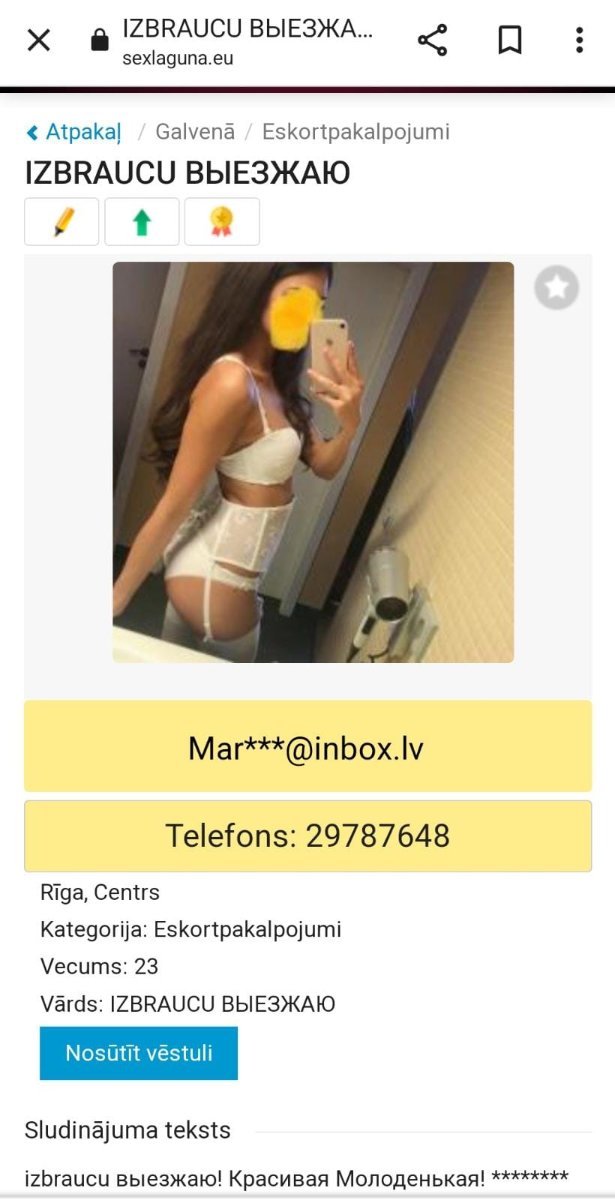Open the Eskortpakalpojumi breadcrumb
This screenshot has width=615, height=1200.
pyautogui.click(x=356, y=132)
